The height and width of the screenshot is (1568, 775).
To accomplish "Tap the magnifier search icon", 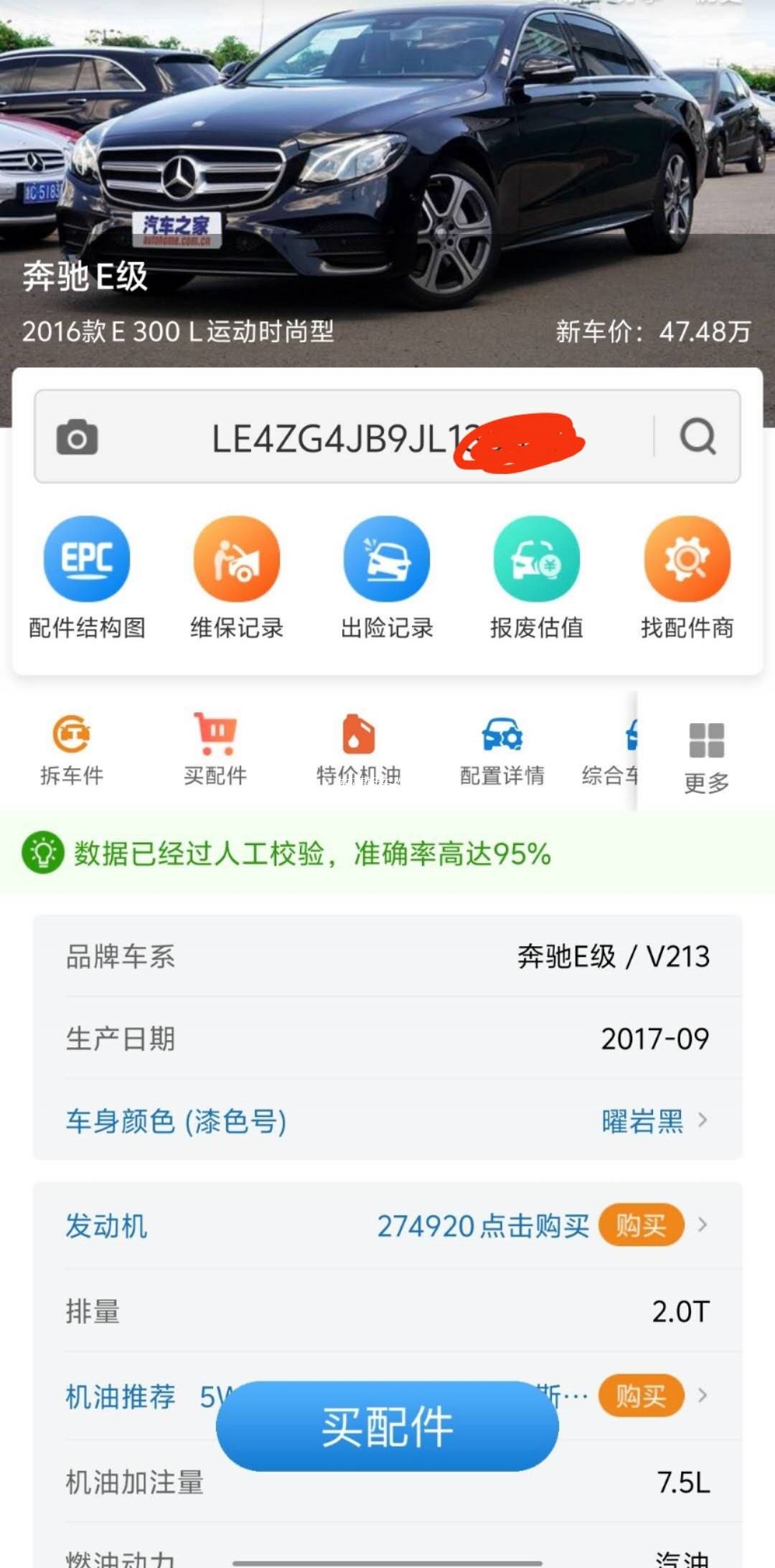I will (697, 436).
